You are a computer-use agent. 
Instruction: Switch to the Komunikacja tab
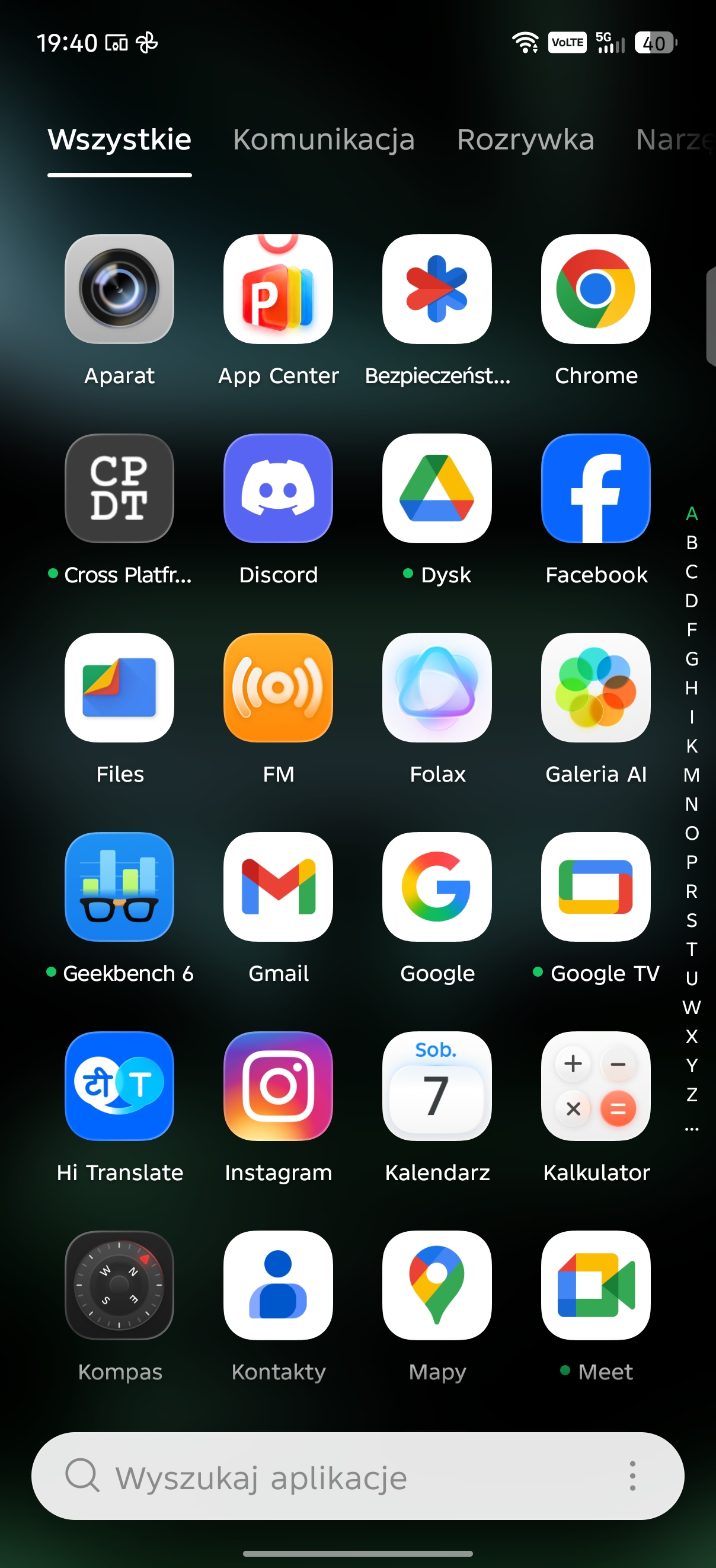[324, 140]
